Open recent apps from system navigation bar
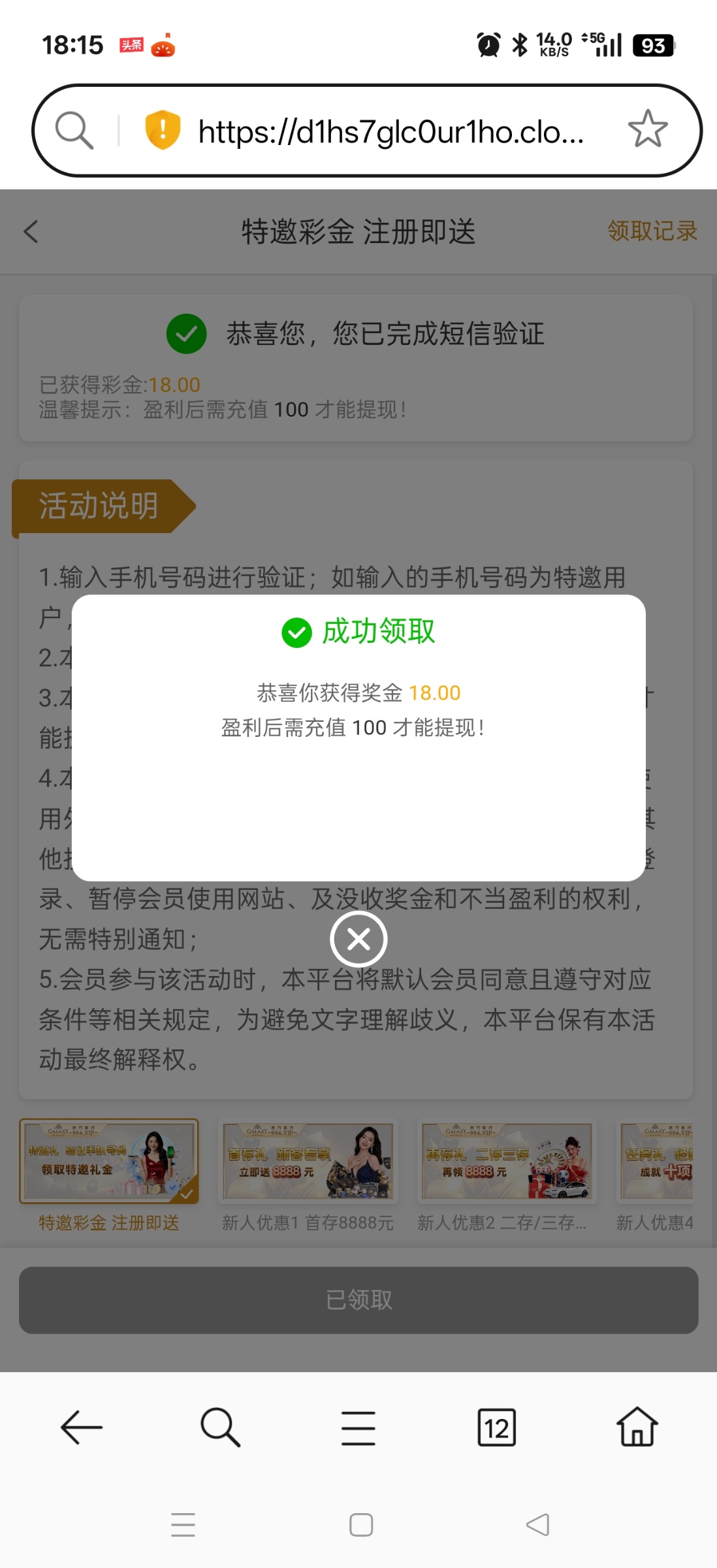The image size is (717, 1568). 183,1525
